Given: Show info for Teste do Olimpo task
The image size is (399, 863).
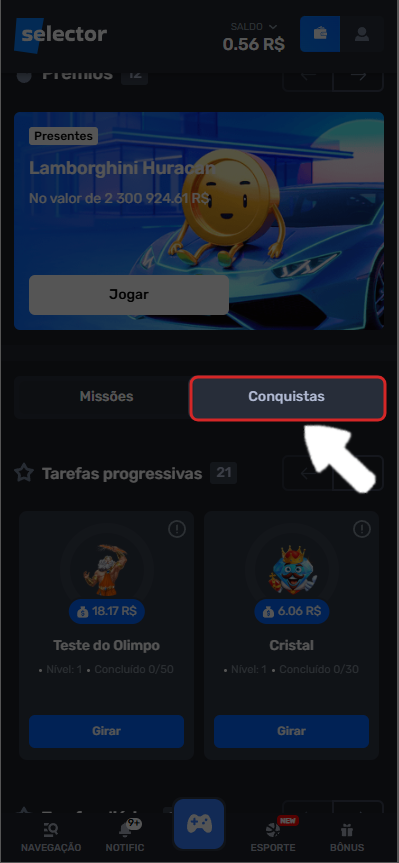Looking at the screenshot, I should point(176,529).
